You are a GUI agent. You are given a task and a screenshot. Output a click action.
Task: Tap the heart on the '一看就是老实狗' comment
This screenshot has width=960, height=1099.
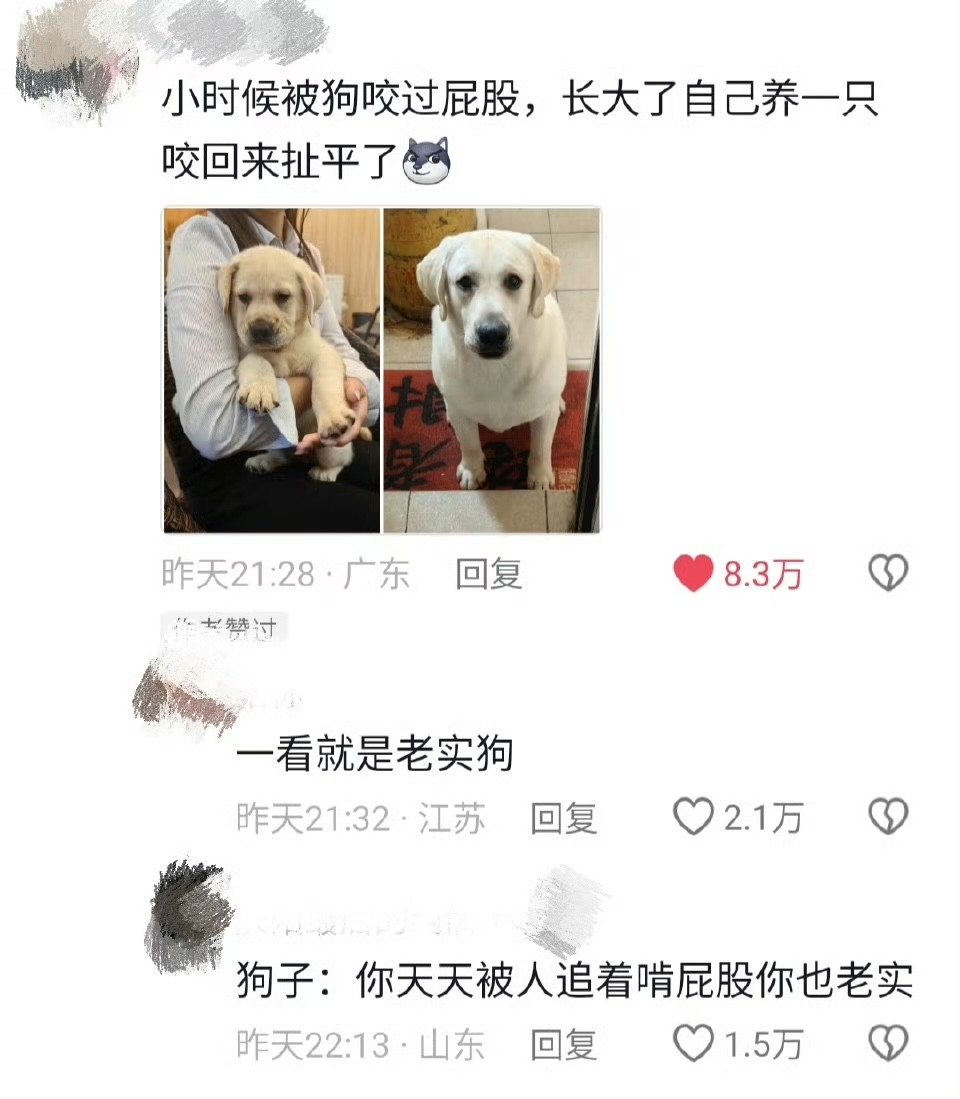tap(694, 816)
